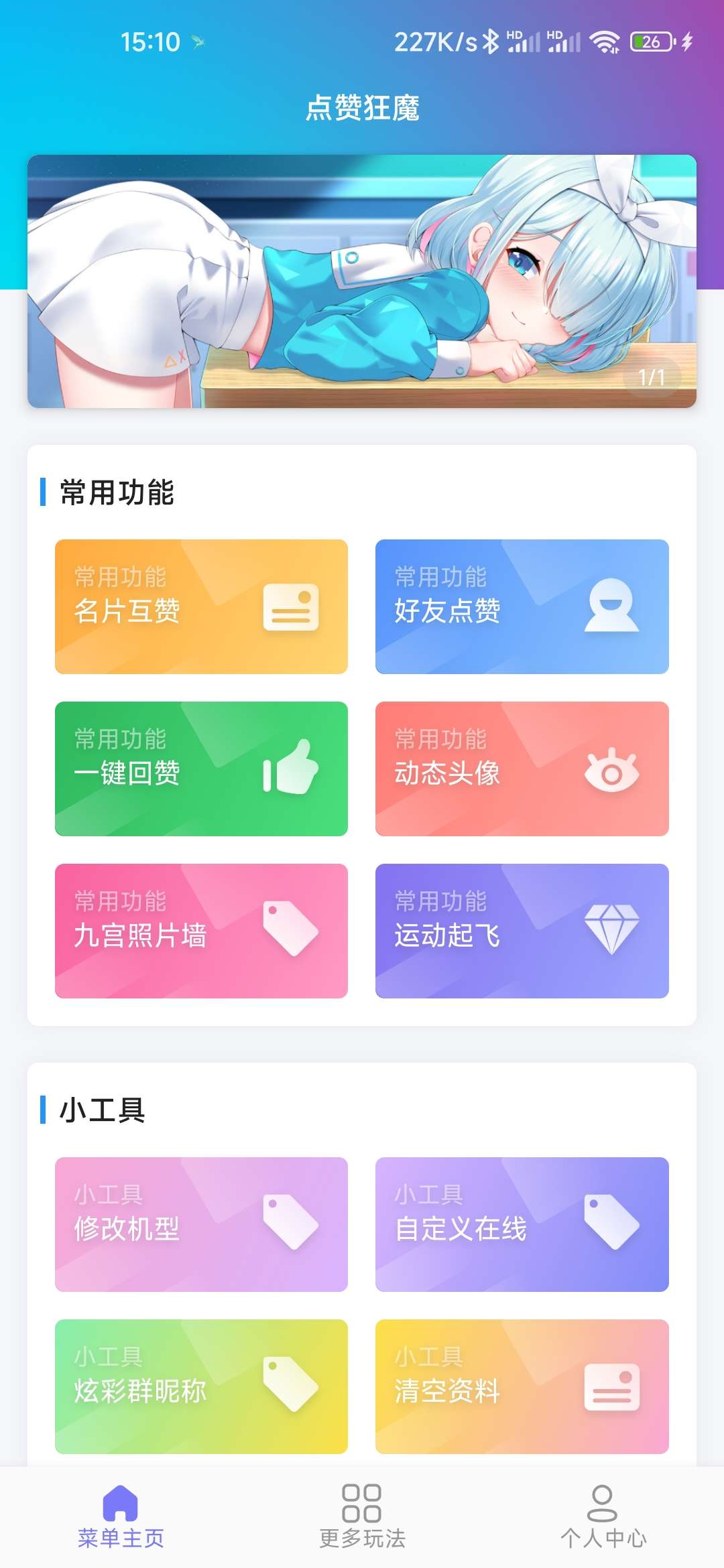The image size is (724, 1568).
Task: Click the 1/1 page indicator on banner
Action: tap(652, 377)
